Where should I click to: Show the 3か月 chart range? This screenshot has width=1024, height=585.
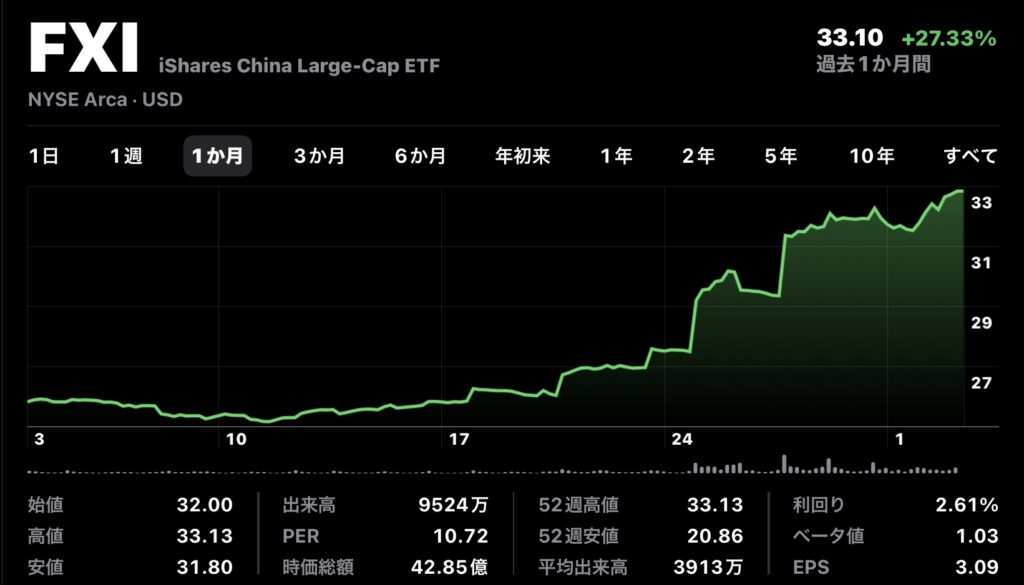coord(319,156)
